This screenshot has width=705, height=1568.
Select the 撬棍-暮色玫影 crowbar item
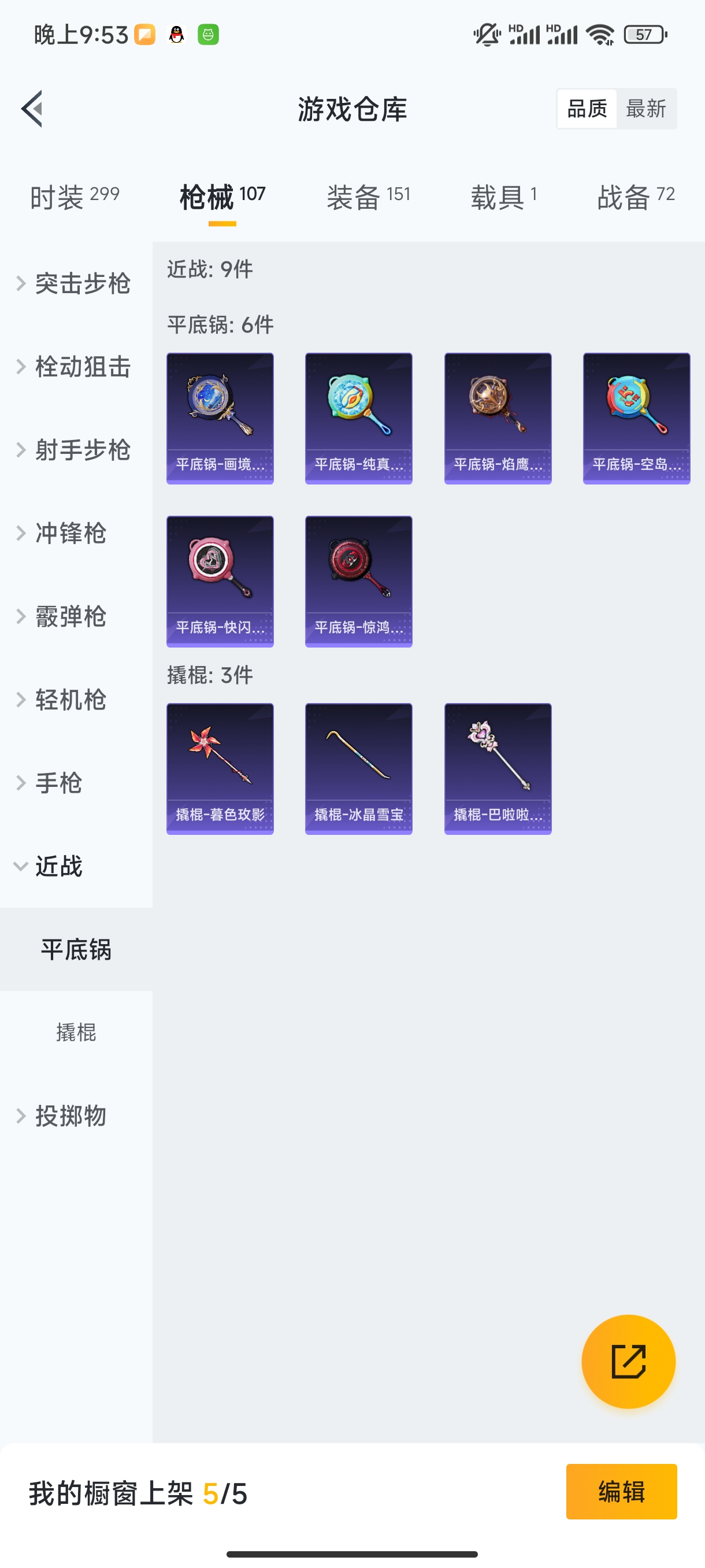220,768
